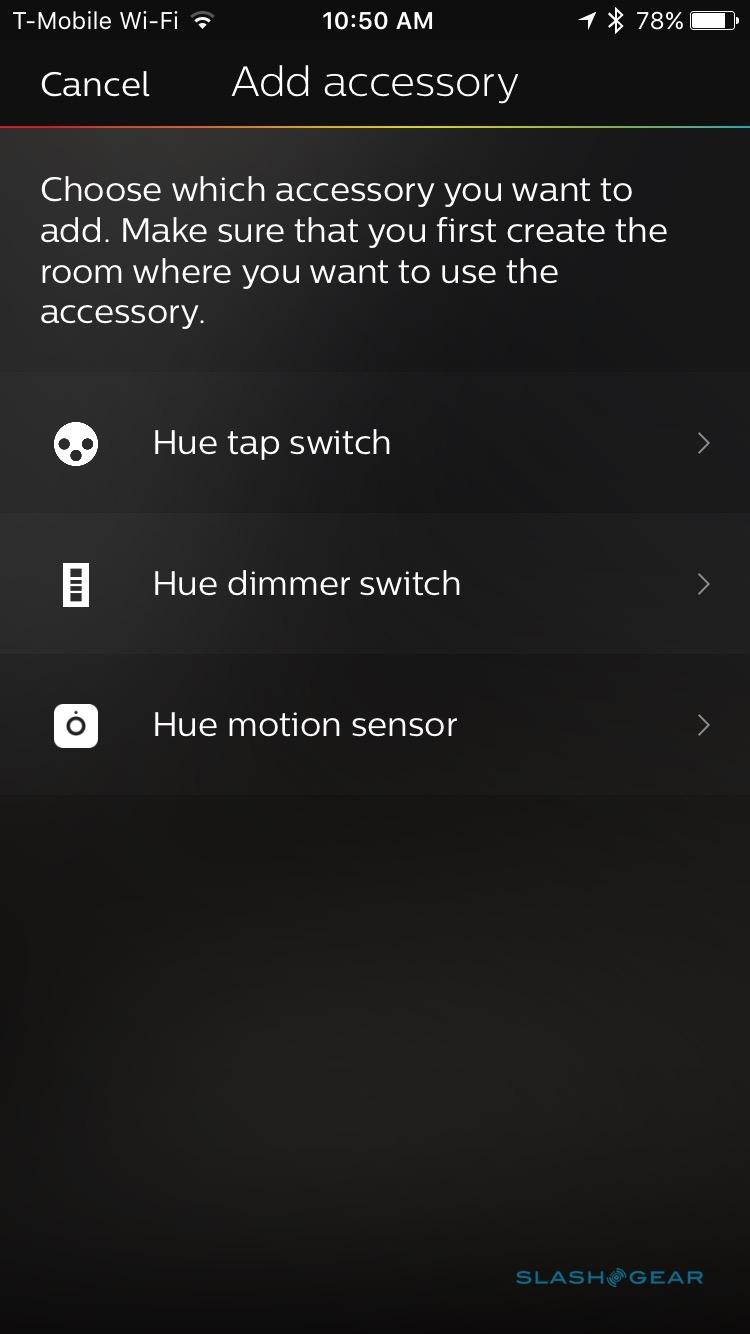The width and height of the screenshot is (750, 1334).
Task: Select Hue tap switch
Action: [x=374, y=443]
